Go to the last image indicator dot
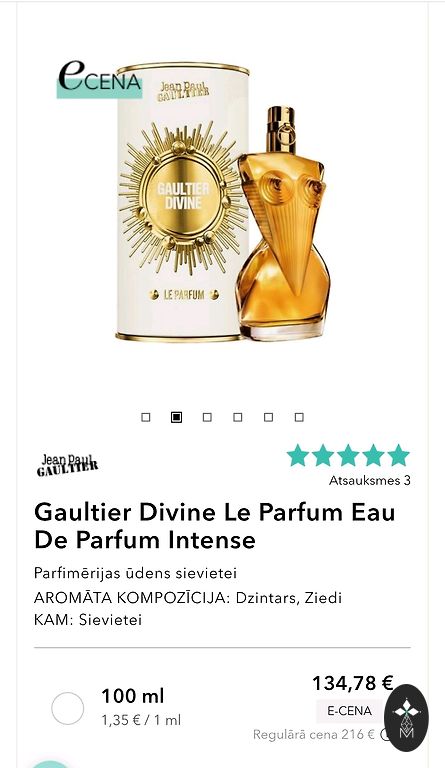Viewport: 445px width, 768px height. [299, 417]
